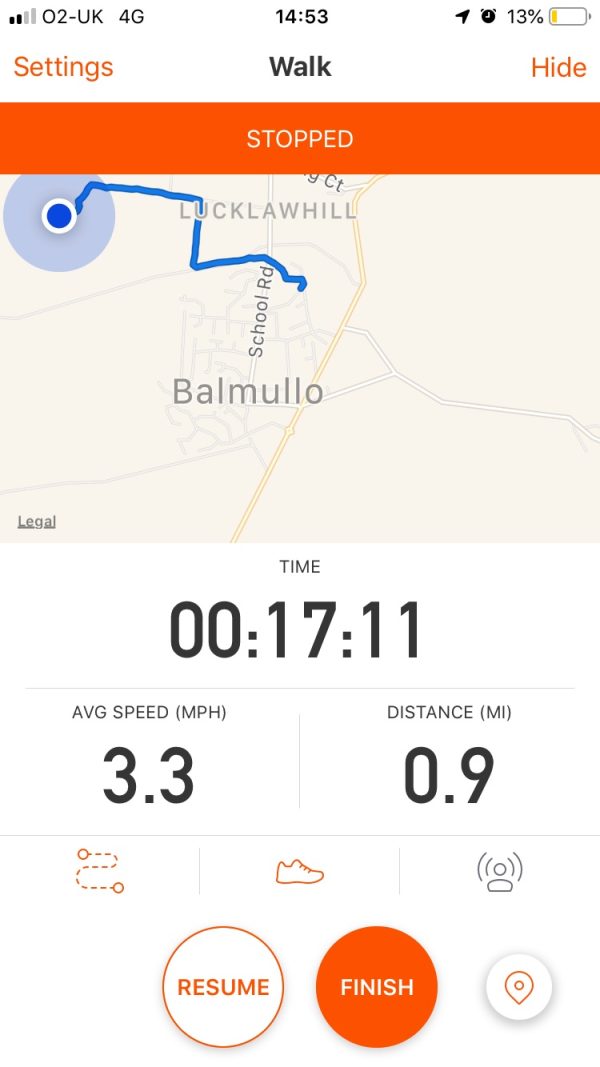This screenshot has height=1067, width=600.
Task: Tap Hide to minimize the recording screen
Action: click(x=558, y=67)
